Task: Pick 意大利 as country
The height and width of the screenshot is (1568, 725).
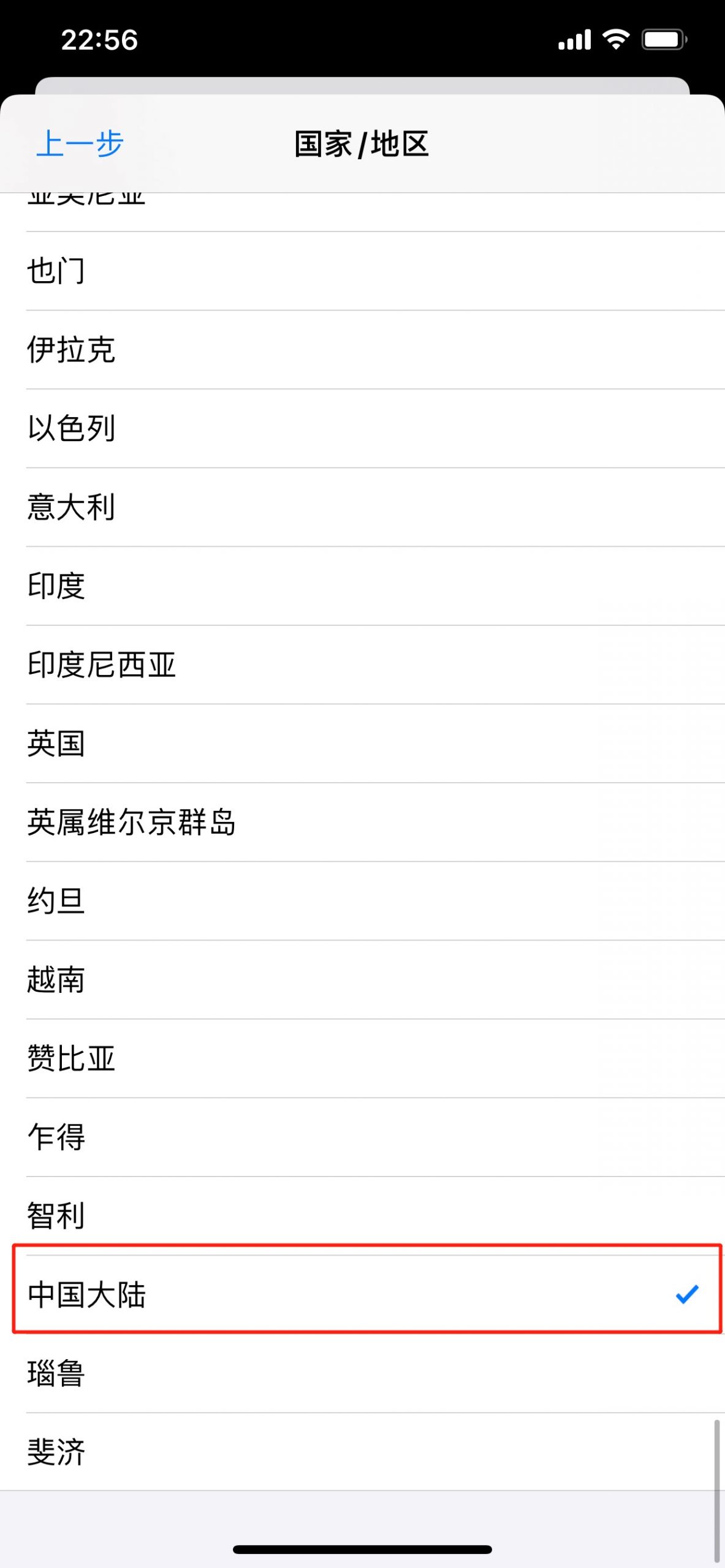Action: pyautogui.click(x=362, y=507)
